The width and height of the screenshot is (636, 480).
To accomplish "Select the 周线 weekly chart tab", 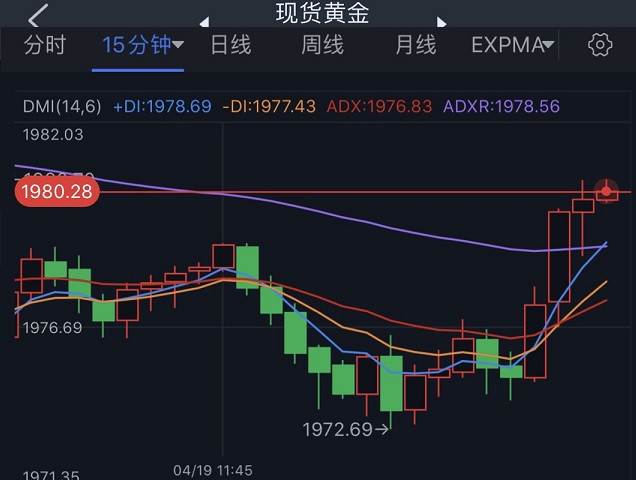I will [322, 45].
